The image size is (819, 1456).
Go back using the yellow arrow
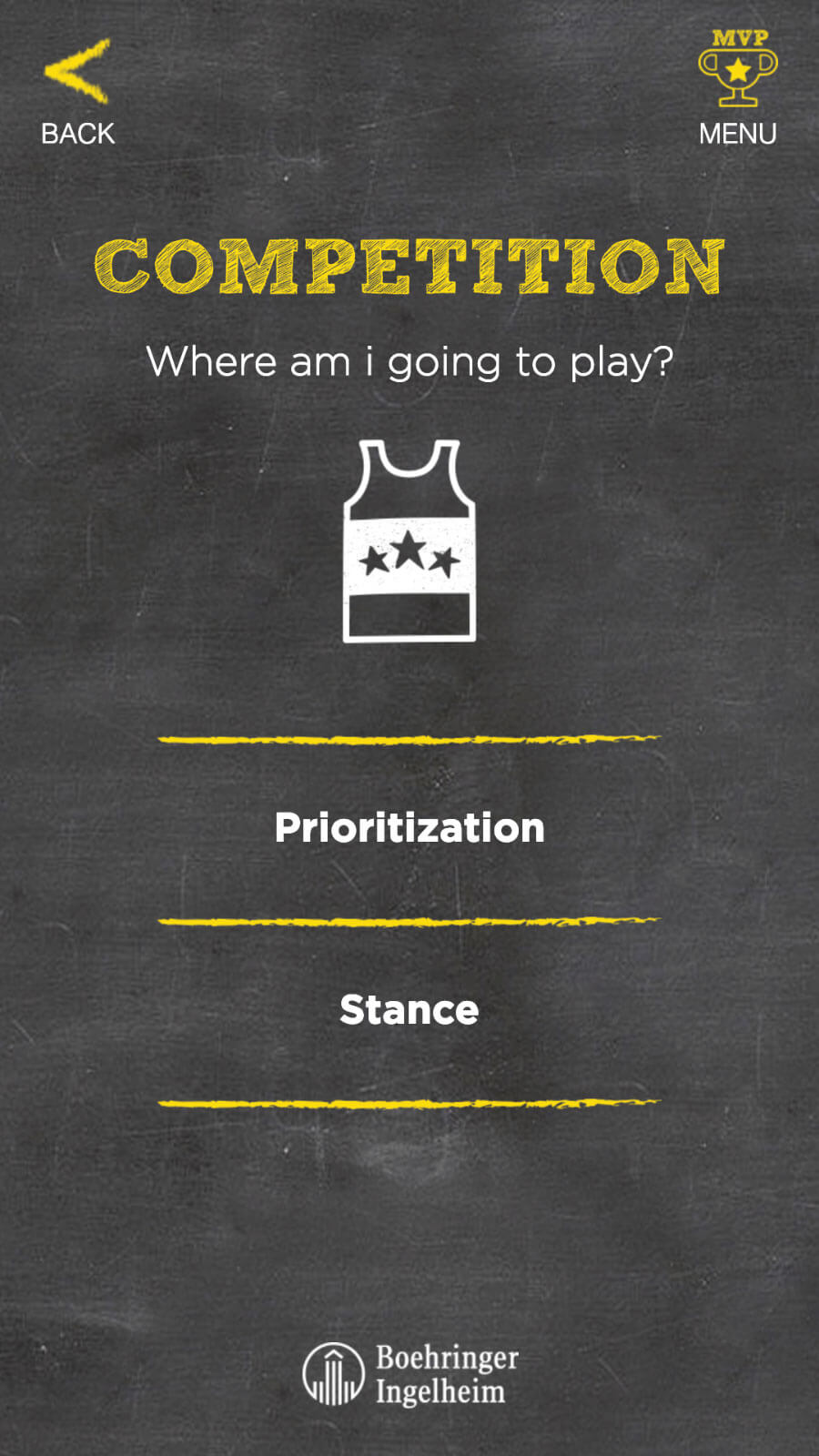point(77,71)
